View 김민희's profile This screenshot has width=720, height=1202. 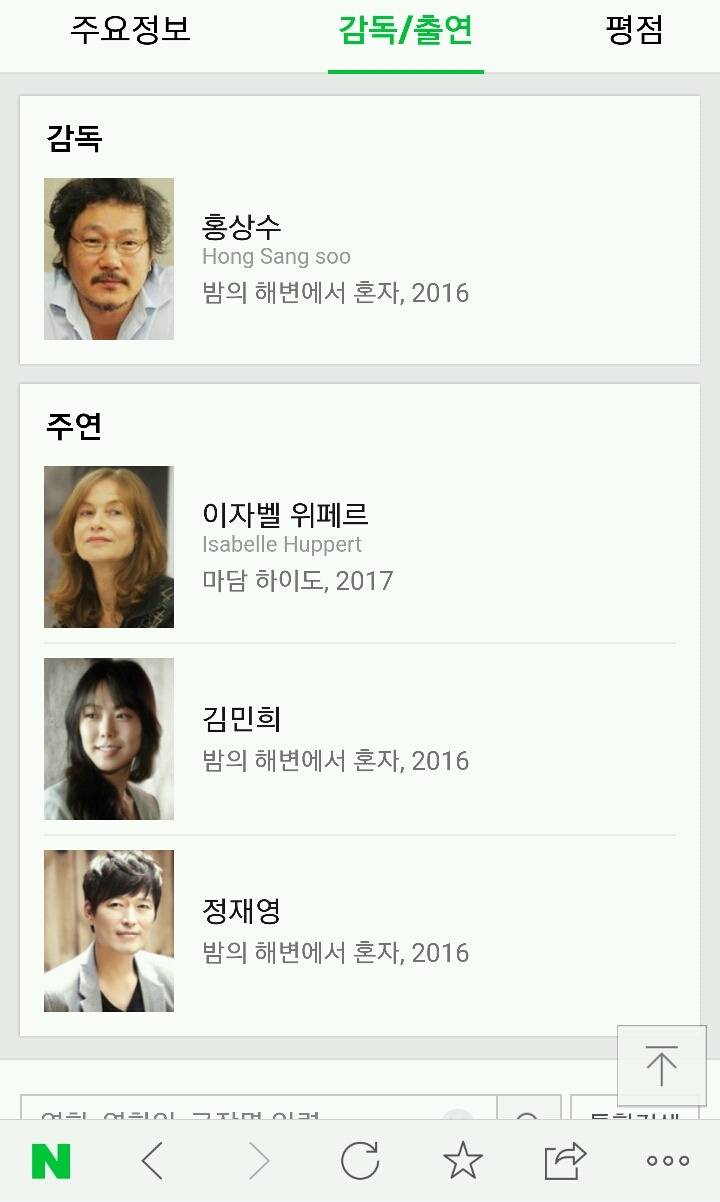click(x=242, y=720)
